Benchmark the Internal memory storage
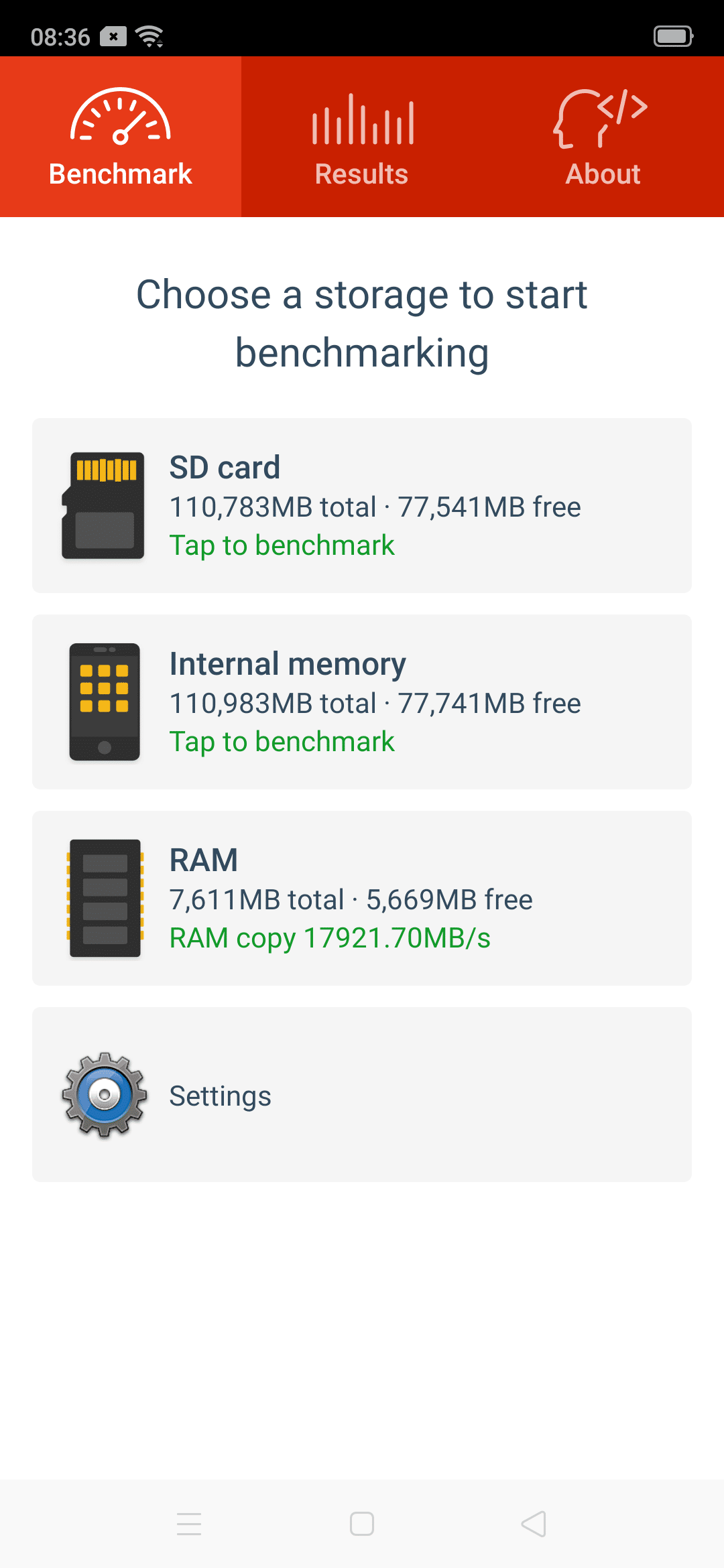This screenshot has width=724, height=1568. tap(362, 702)
